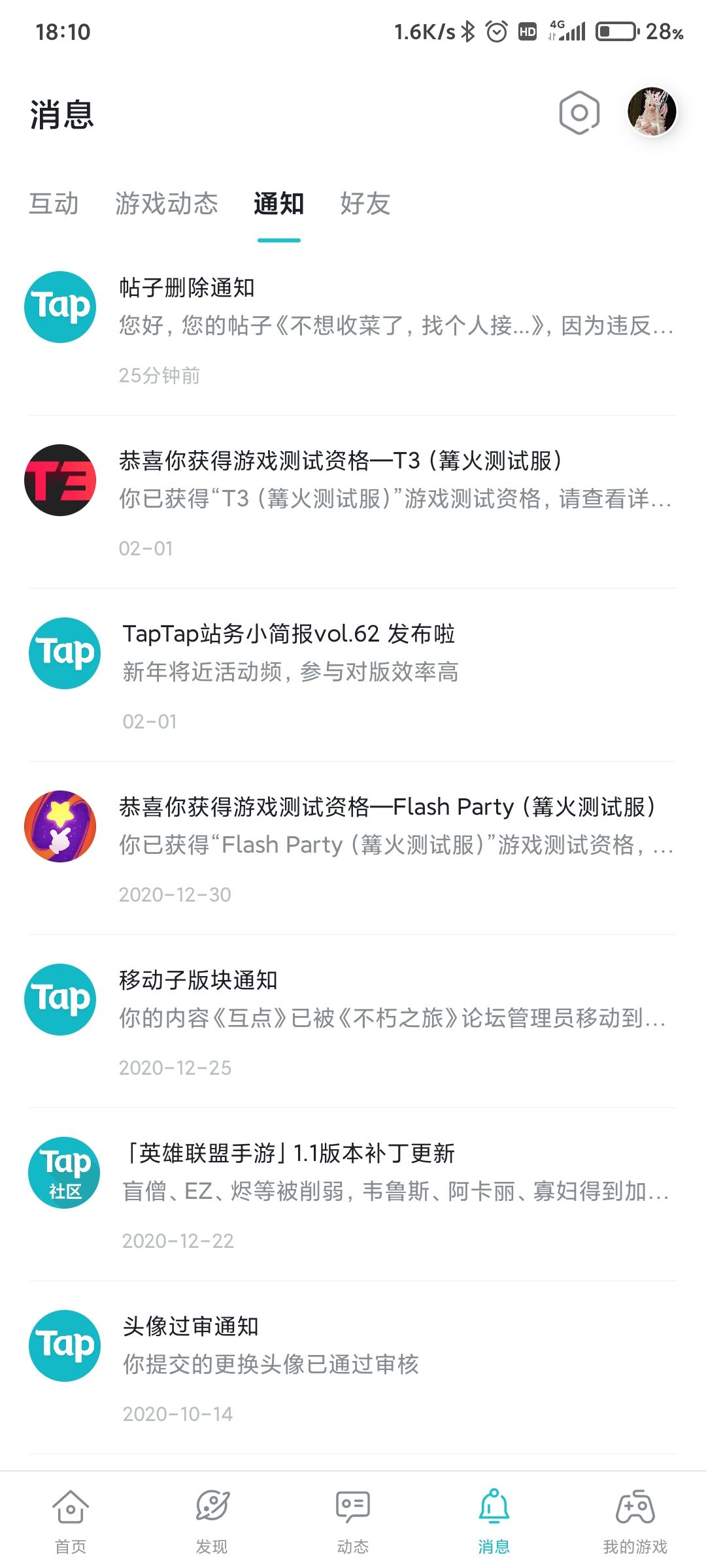Tap the 消息 bottom tab
706x1568 pixels.
(x=494, y=1521)
